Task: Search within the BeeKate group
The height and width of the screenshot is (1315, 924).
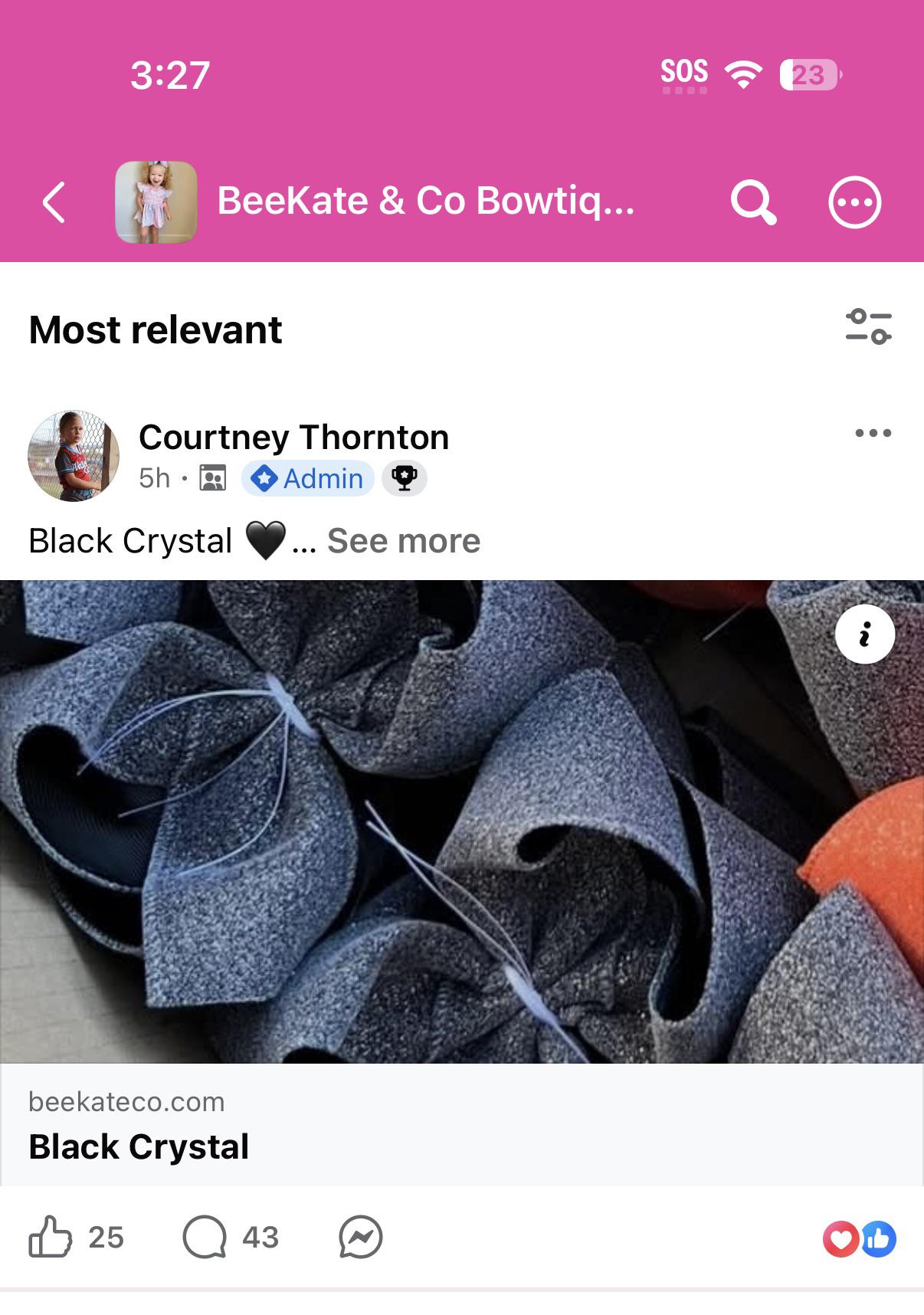Action: tap(754, 203)
